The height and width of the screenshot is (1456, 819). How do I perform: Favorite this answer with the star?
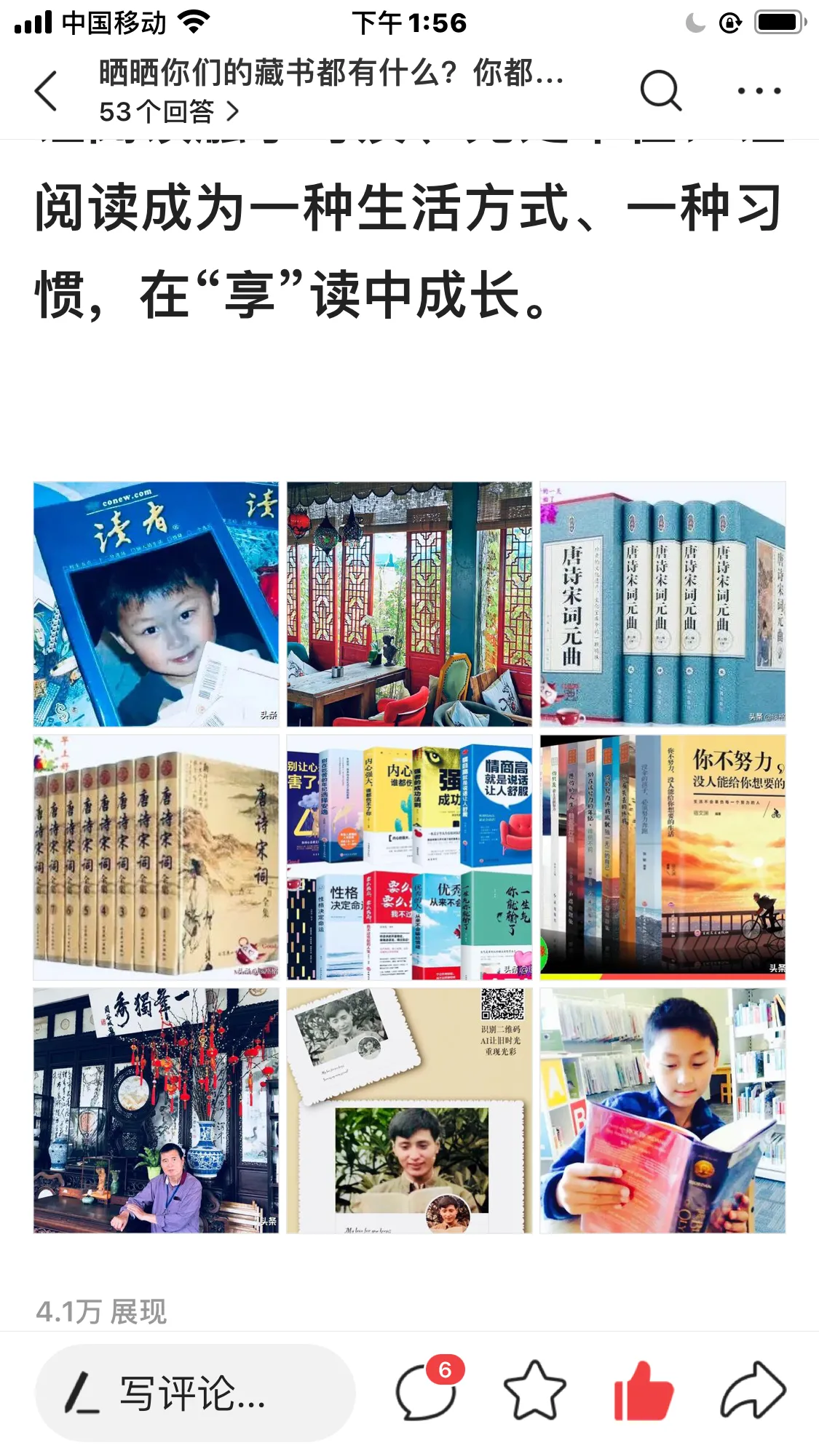click(x=534, y=1391)
